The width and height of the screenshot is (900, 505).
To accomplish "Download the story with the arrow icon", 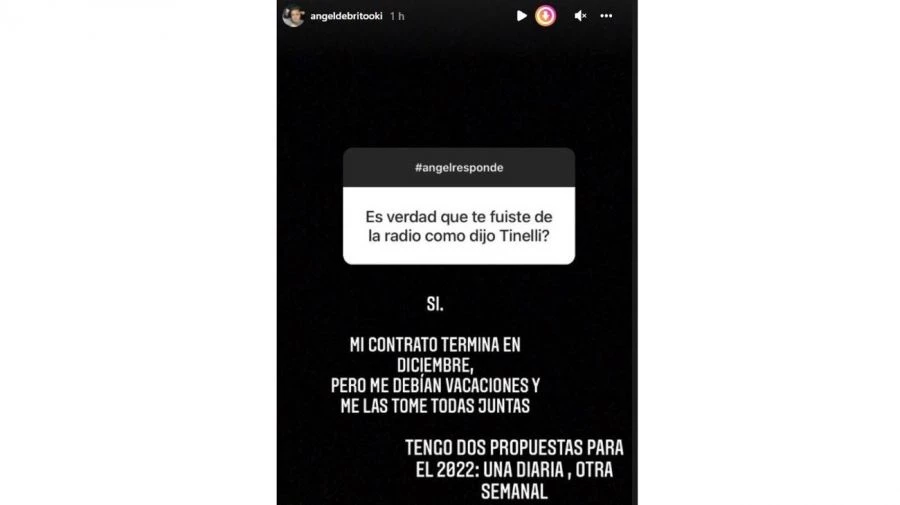I will click(546, 16).
